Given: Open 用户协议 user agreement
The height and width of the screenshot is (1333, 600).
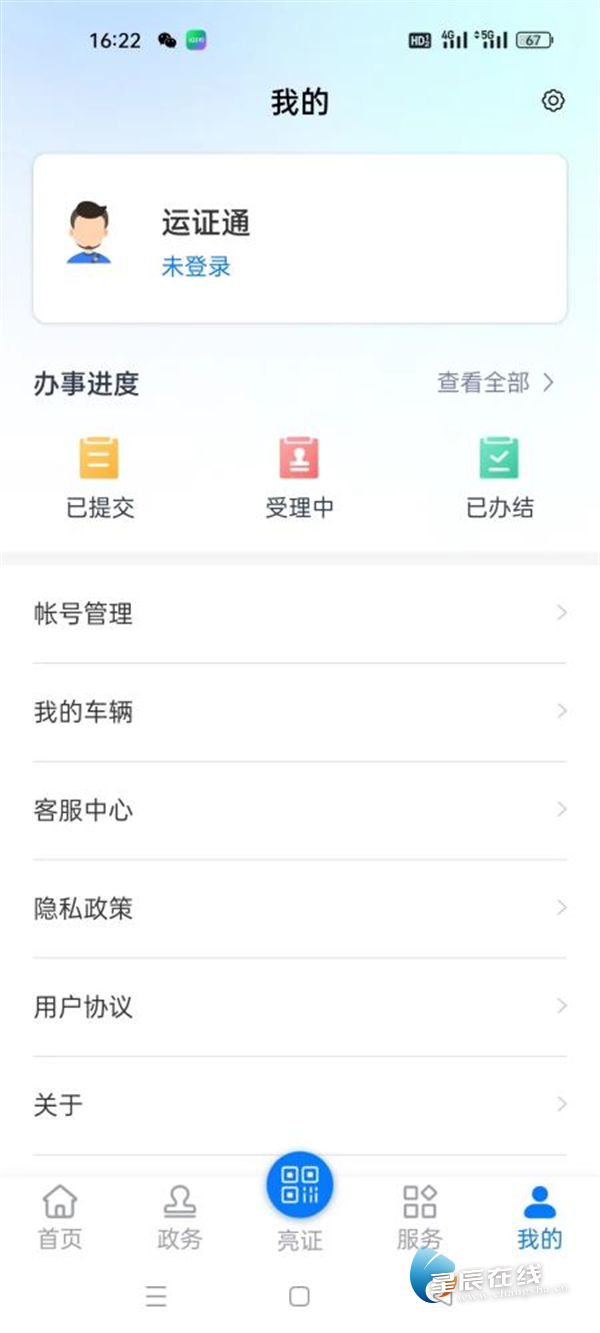Looking at the screenshot, I should [299, 1006].
